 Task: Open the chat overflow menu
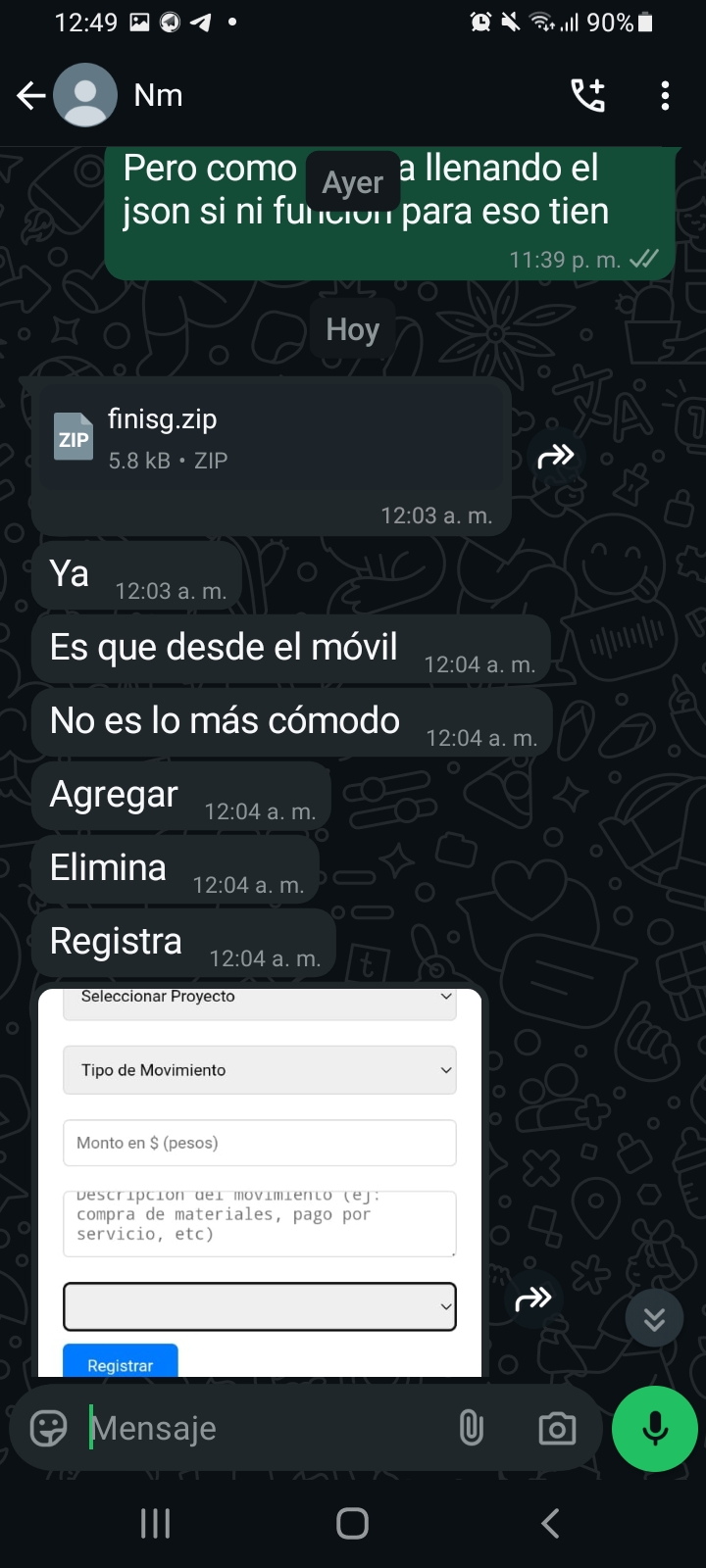coord(665,95)
